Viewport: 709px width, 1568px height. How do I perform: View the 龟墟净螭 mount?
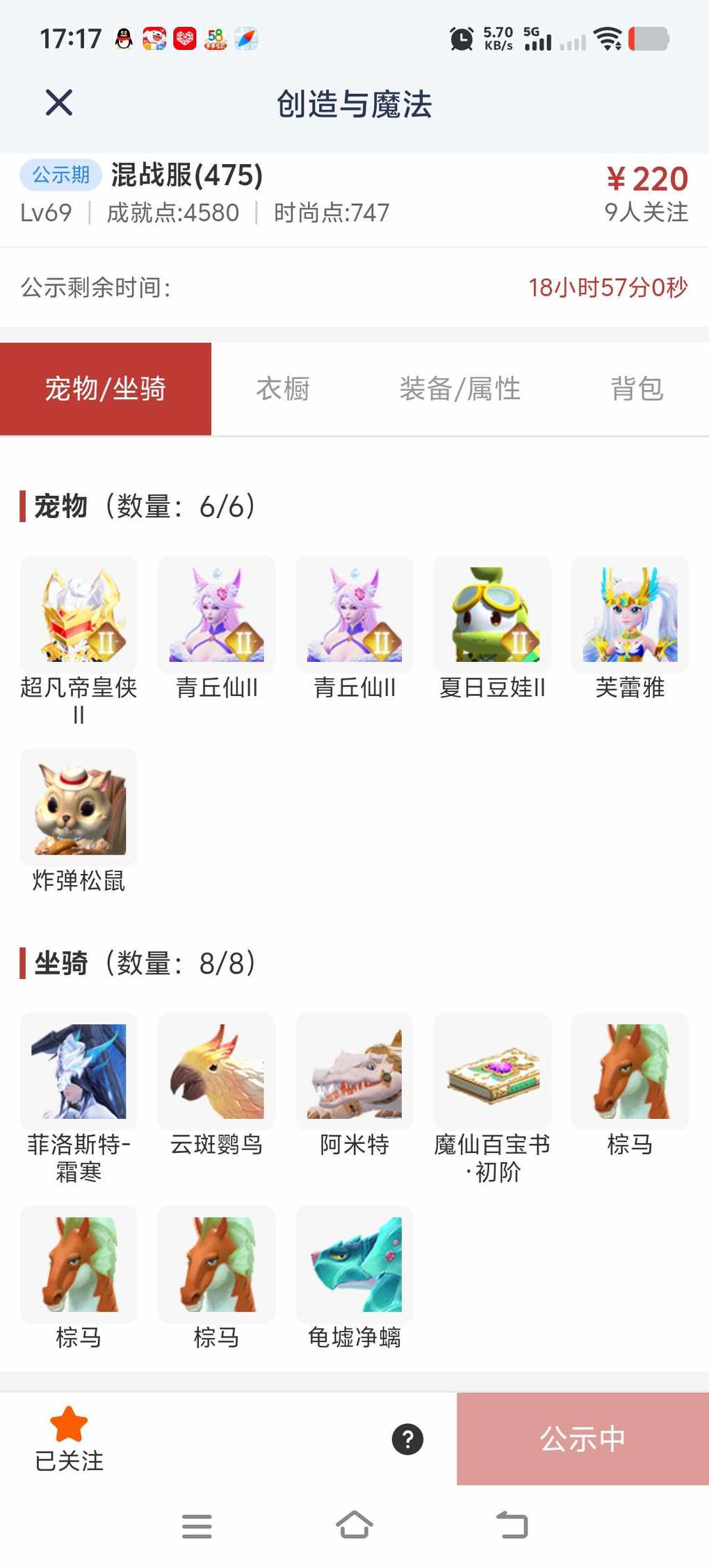point(354,1264)
